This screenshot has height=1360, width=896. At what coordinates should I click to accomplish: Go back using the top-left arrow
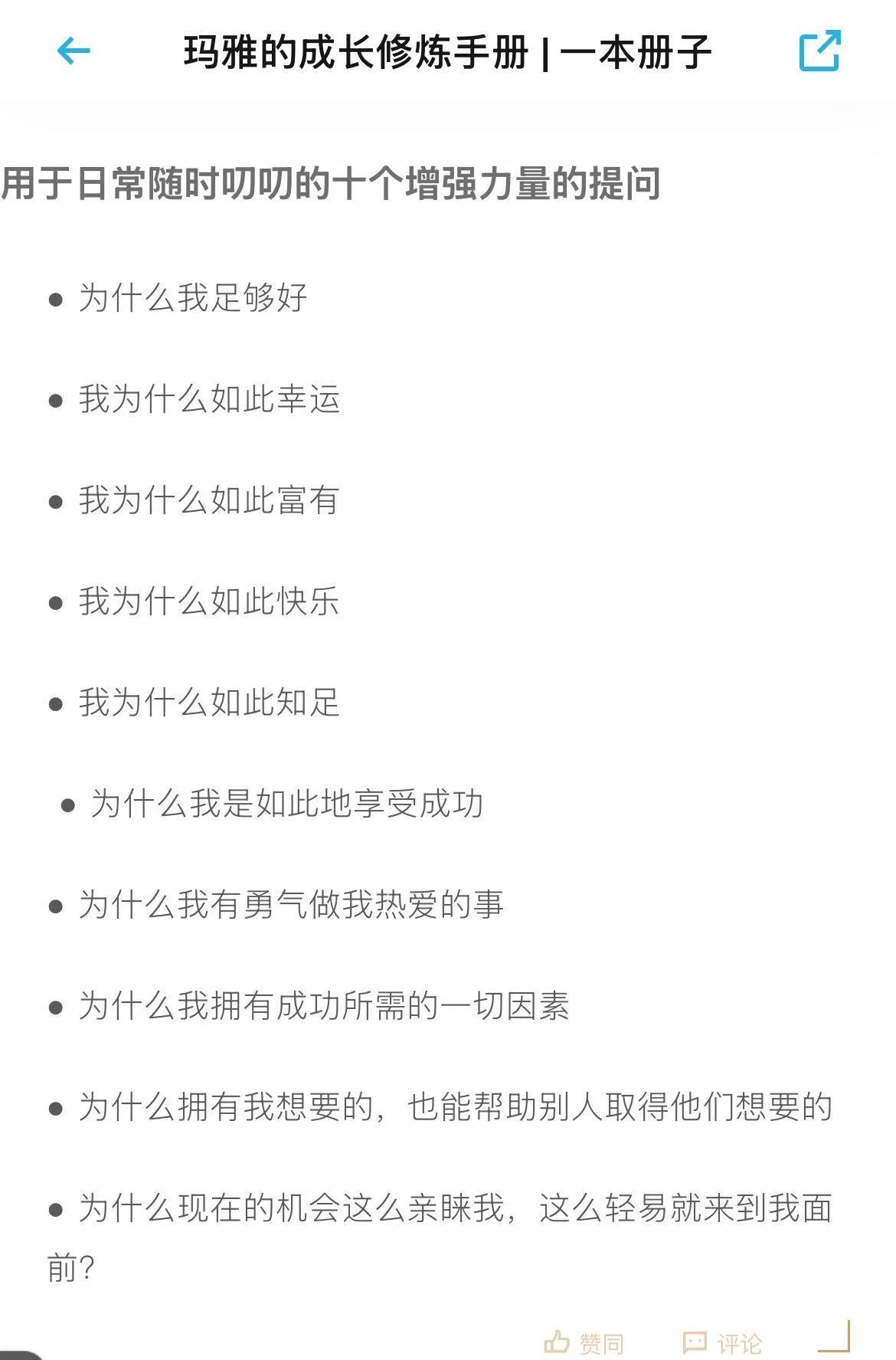pyautogui.click(x=74, y=51)
